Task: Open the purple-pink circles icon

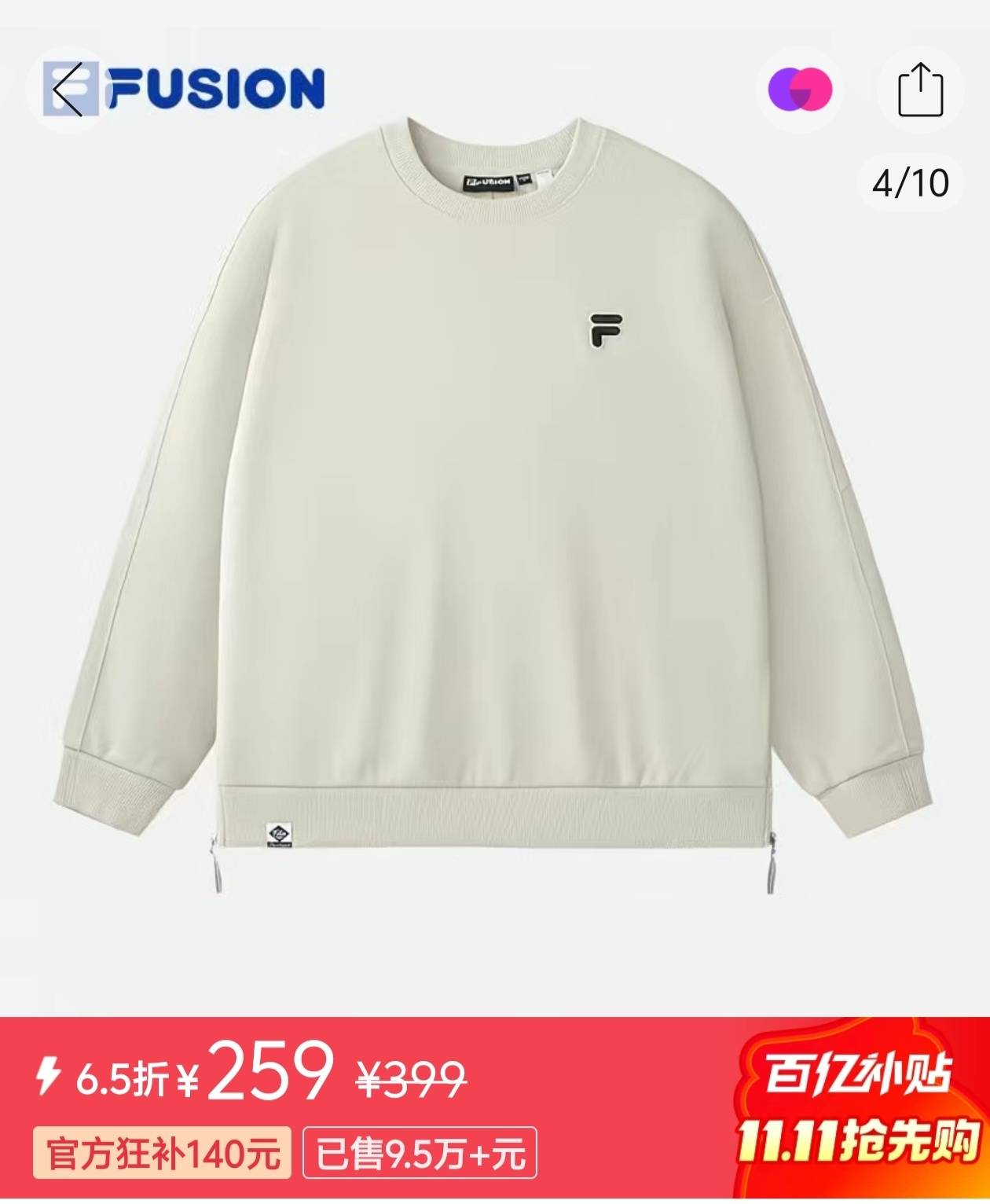Action: [x=800, y=90]
